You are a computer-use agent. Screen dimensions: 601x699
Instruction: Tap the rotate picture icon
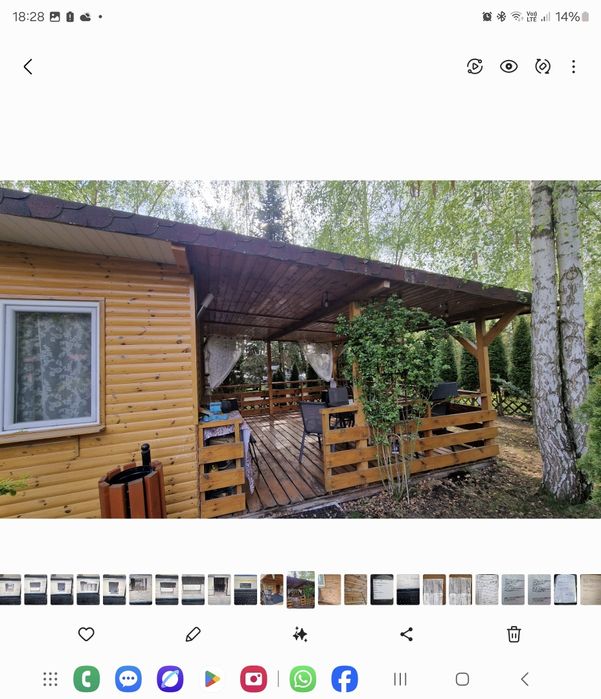click(542, 67)
